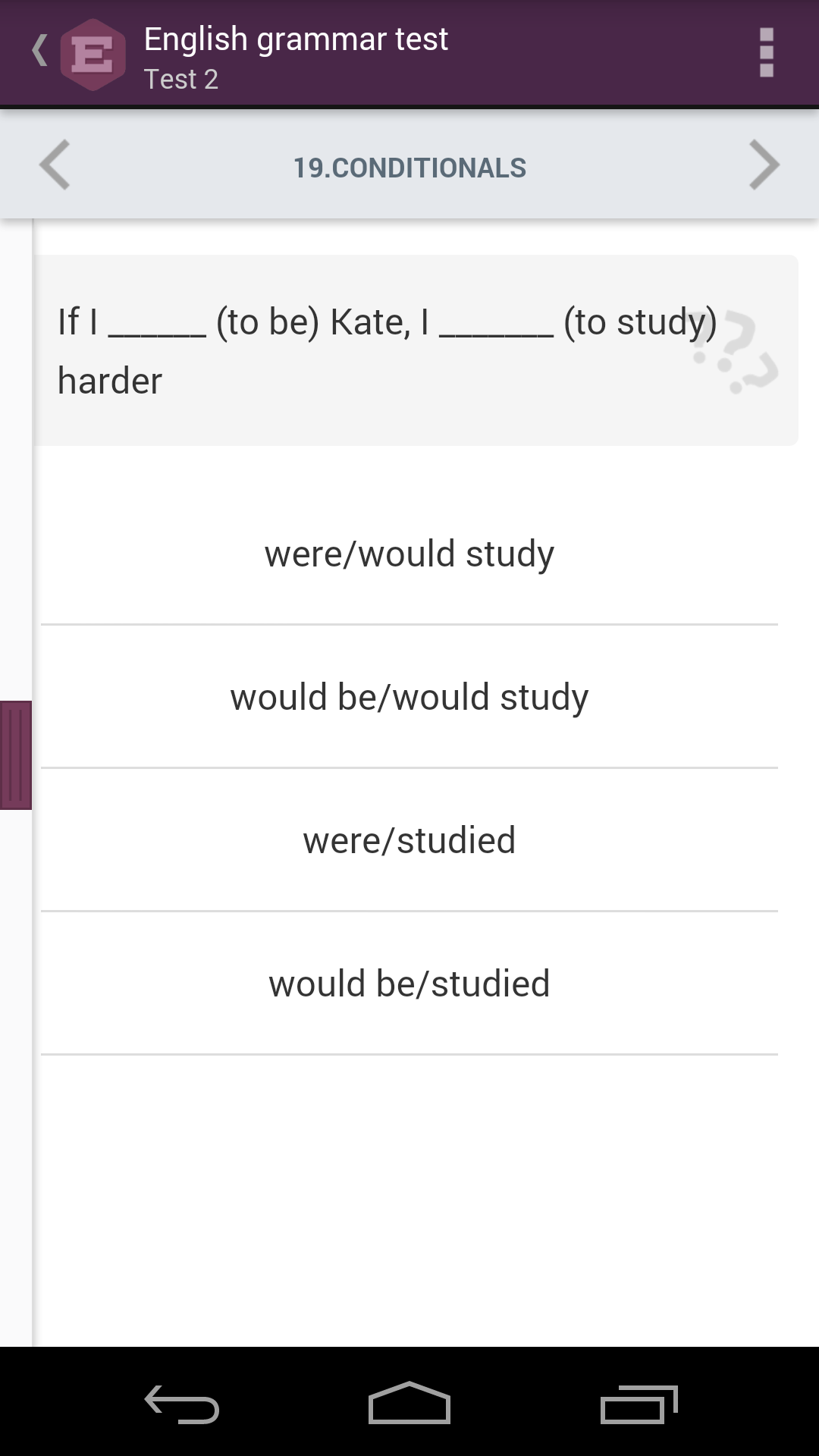
Task: Open the overflow menu with three dots
Action: [x=766, y=53]
